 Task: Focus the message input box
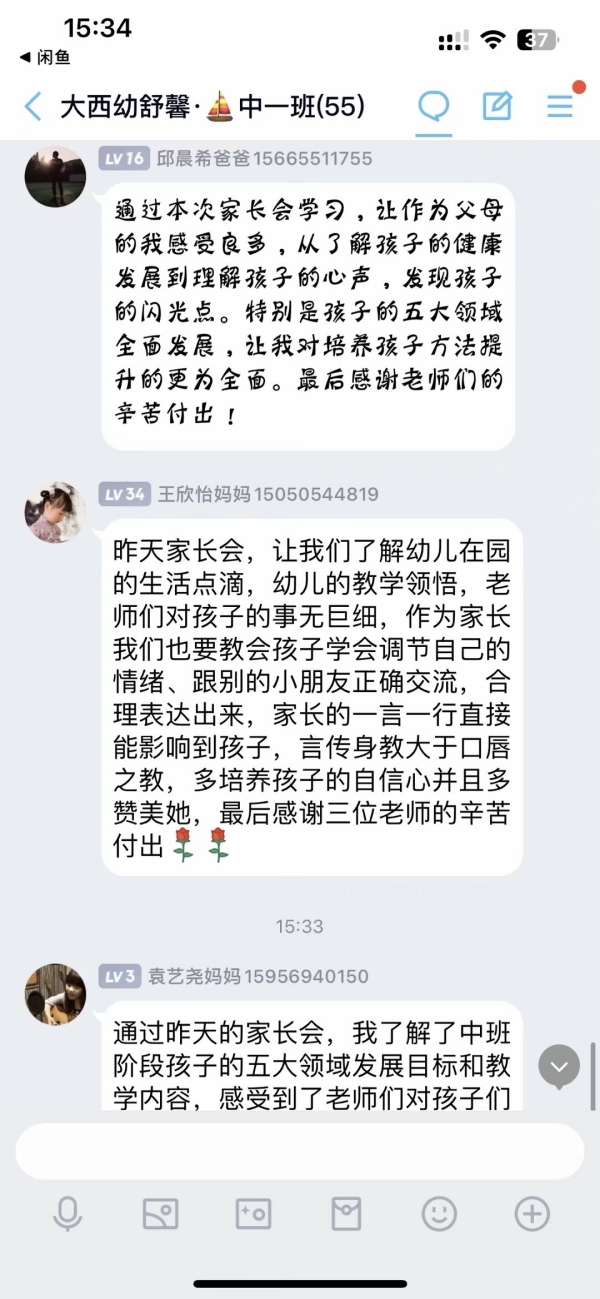click(x=300, y=1151)
